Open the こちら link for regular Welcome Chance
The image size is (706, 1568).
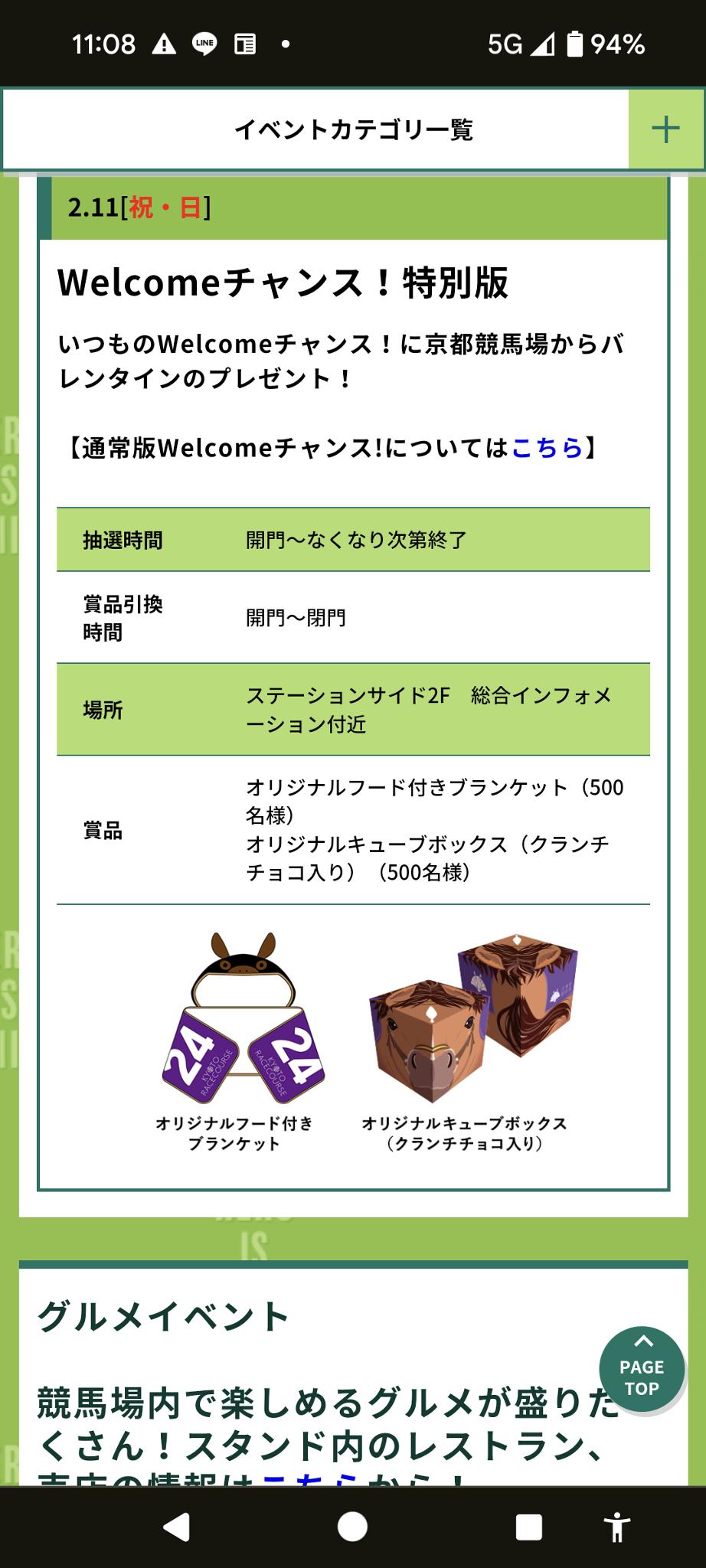[x=547, y=448]
